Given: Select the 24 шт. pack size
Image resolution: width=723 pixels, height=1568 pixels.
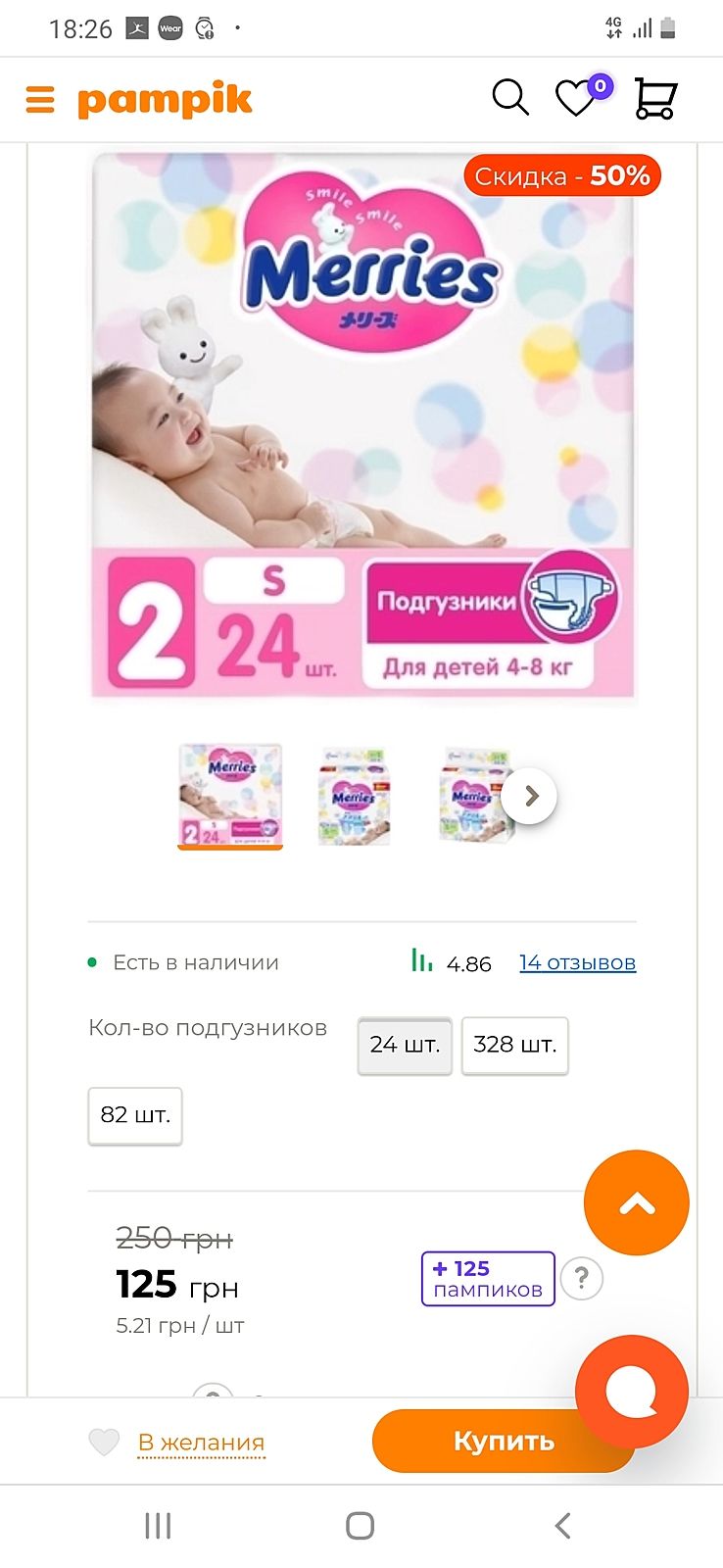Looking at the screenshot, I should pos(405,1045).
